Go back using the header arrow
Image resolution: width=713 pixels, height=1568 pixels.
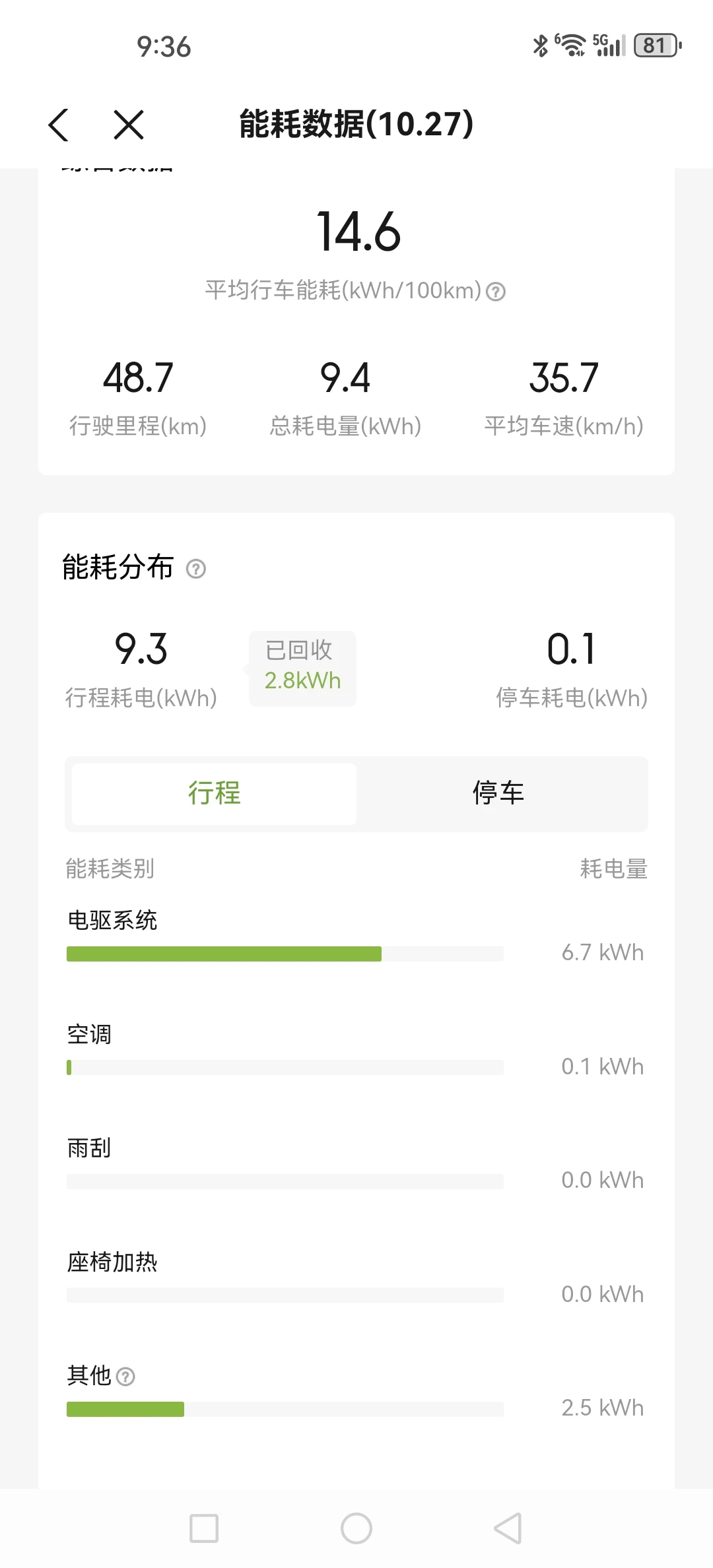coord(59,125)
